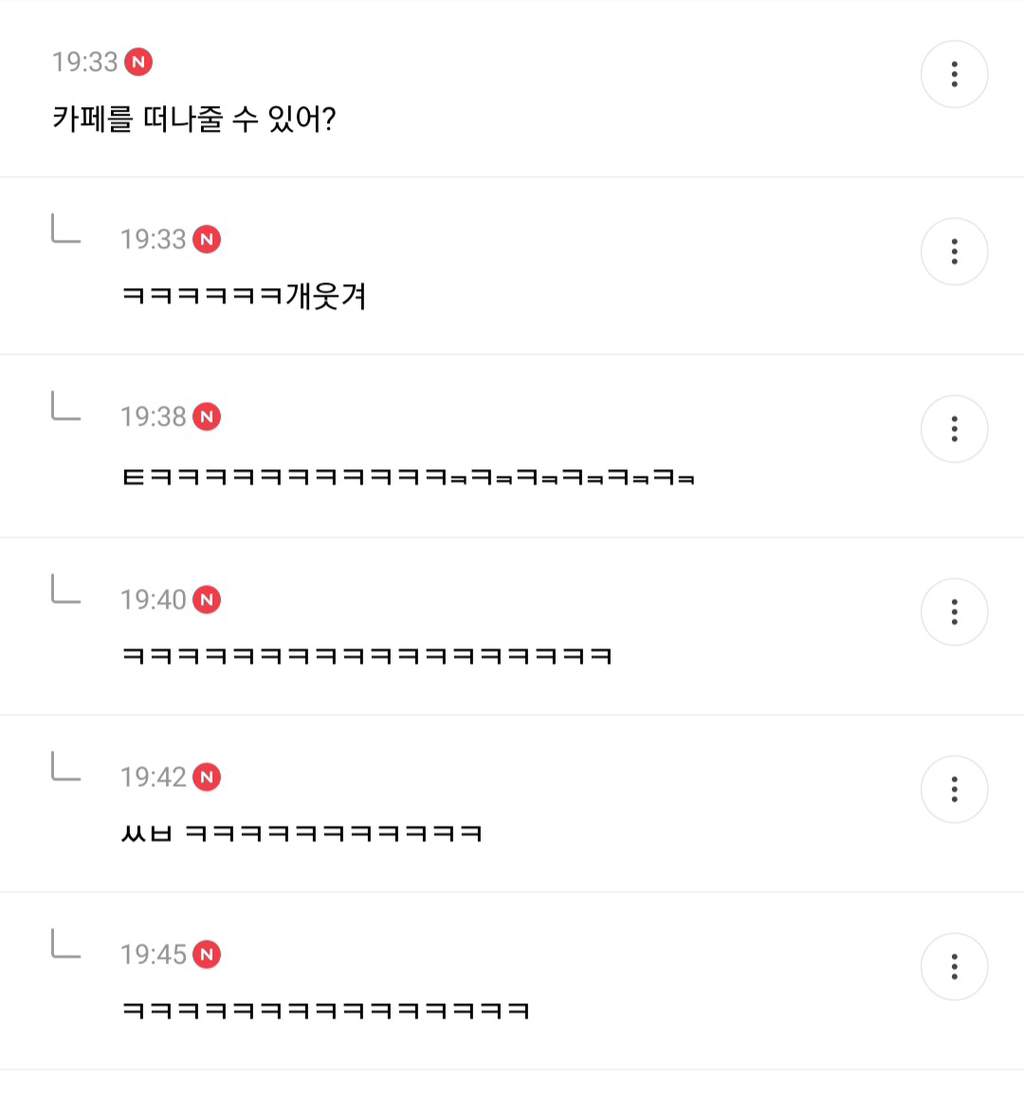Click the N badge on the 19:33 comment

(140, 61)
